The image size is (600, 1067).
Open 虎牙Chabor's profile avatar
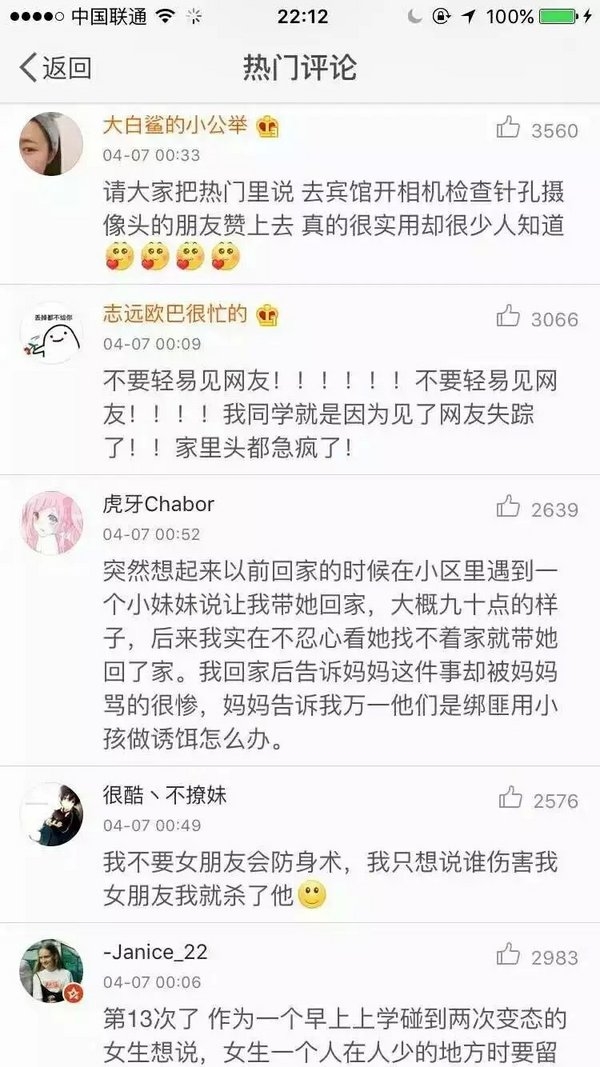[x=51, y=522]
